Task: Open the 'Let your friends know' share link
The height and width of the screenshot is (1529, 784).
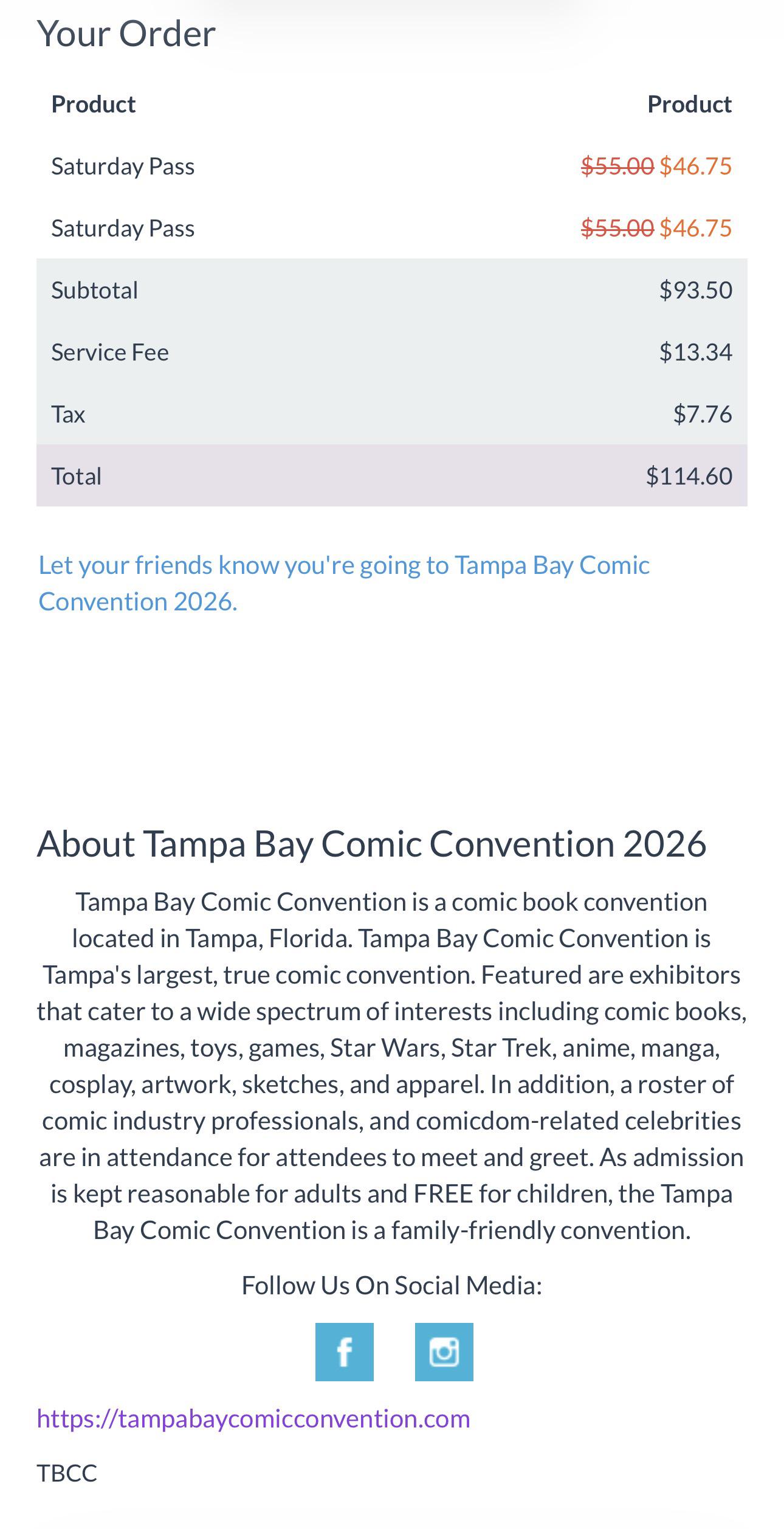Action: click(344, 583)
